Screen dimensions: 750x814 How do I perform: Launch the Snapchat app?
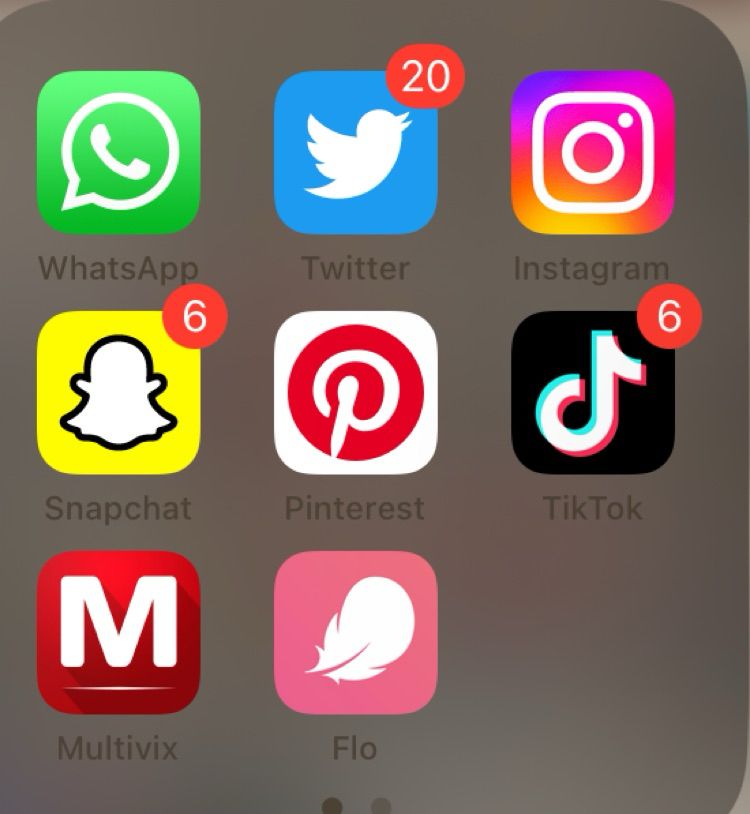[118, 392]
